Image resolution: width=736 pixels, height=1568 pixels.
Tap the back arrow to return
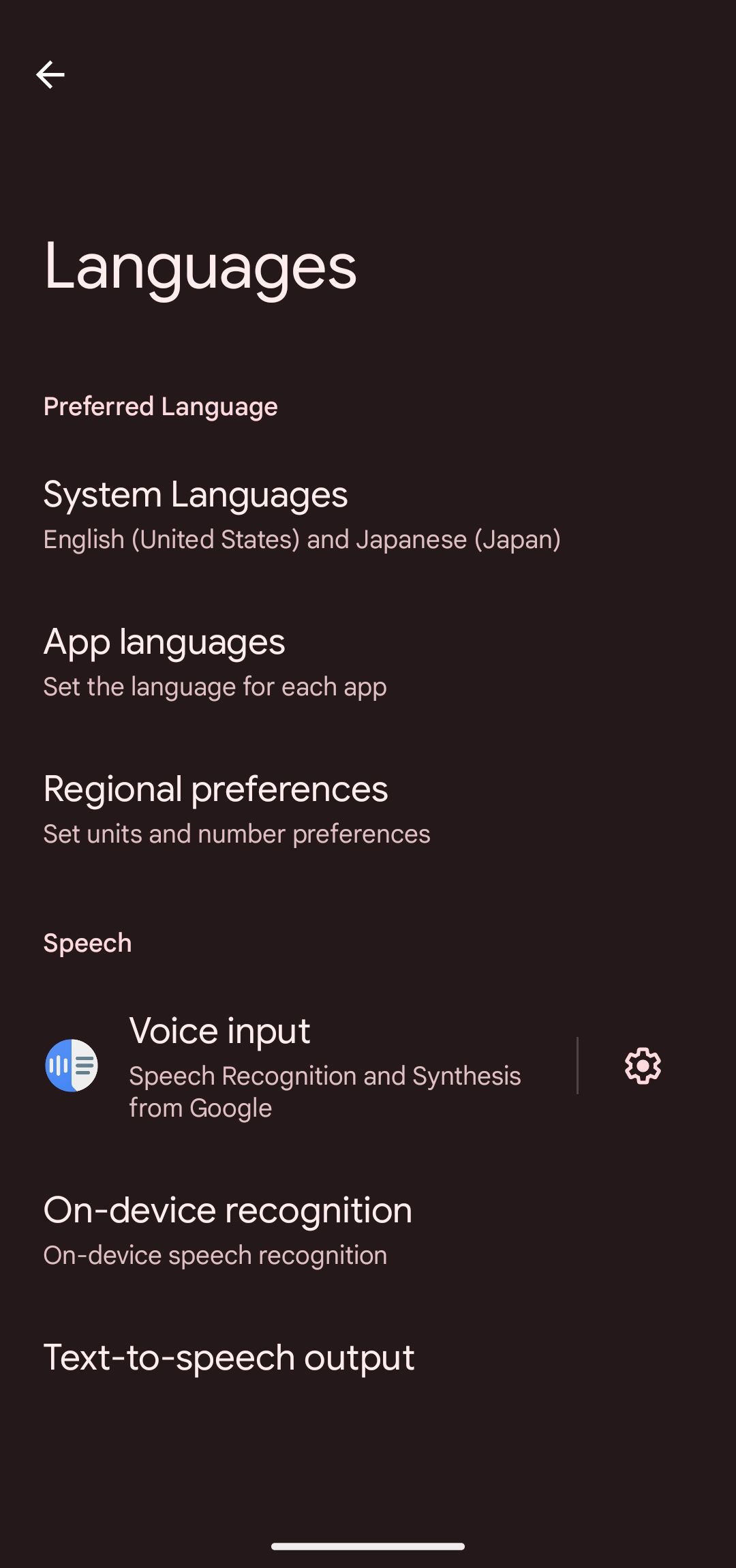click(x=51, y=75)
